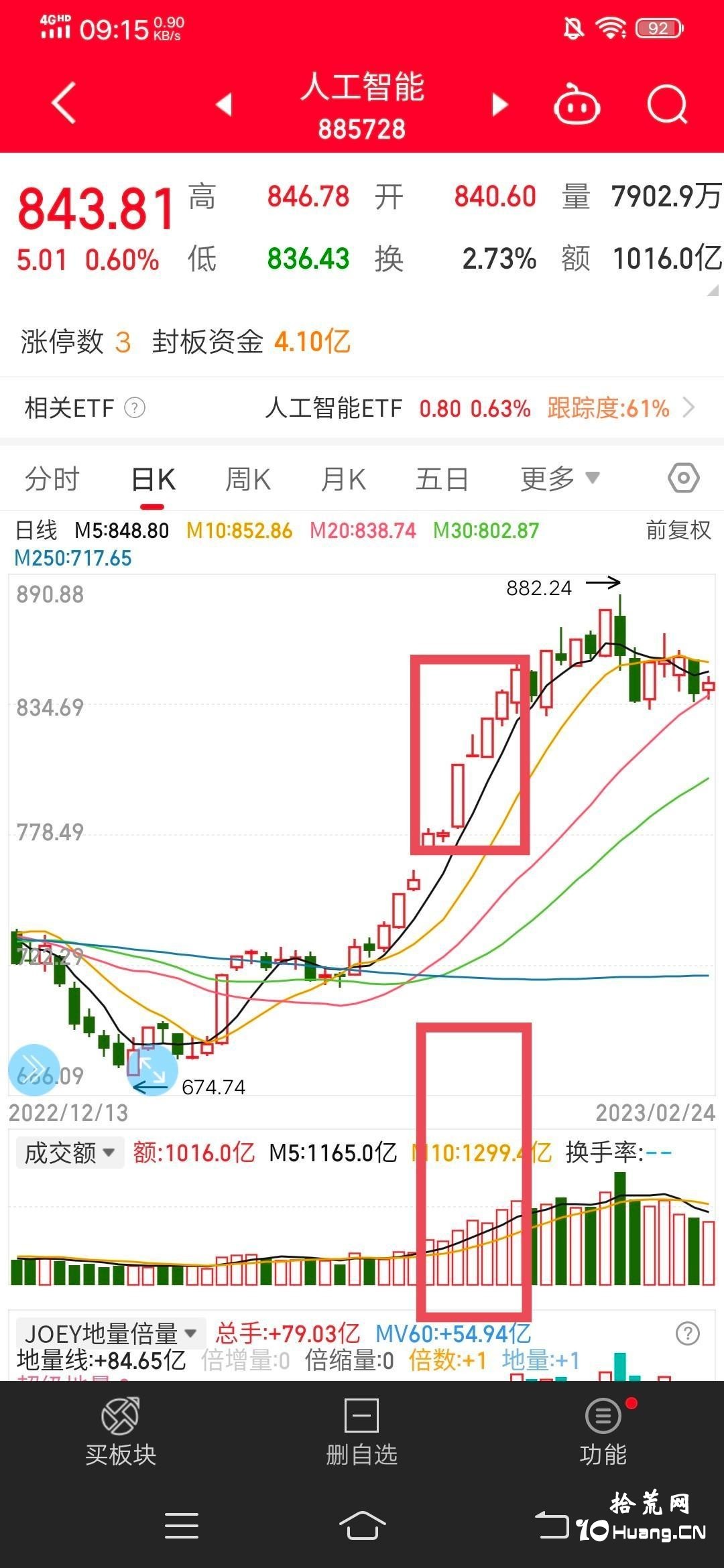
Task: Switch to the 周K chart tab
Action: (x=248, y=479)
